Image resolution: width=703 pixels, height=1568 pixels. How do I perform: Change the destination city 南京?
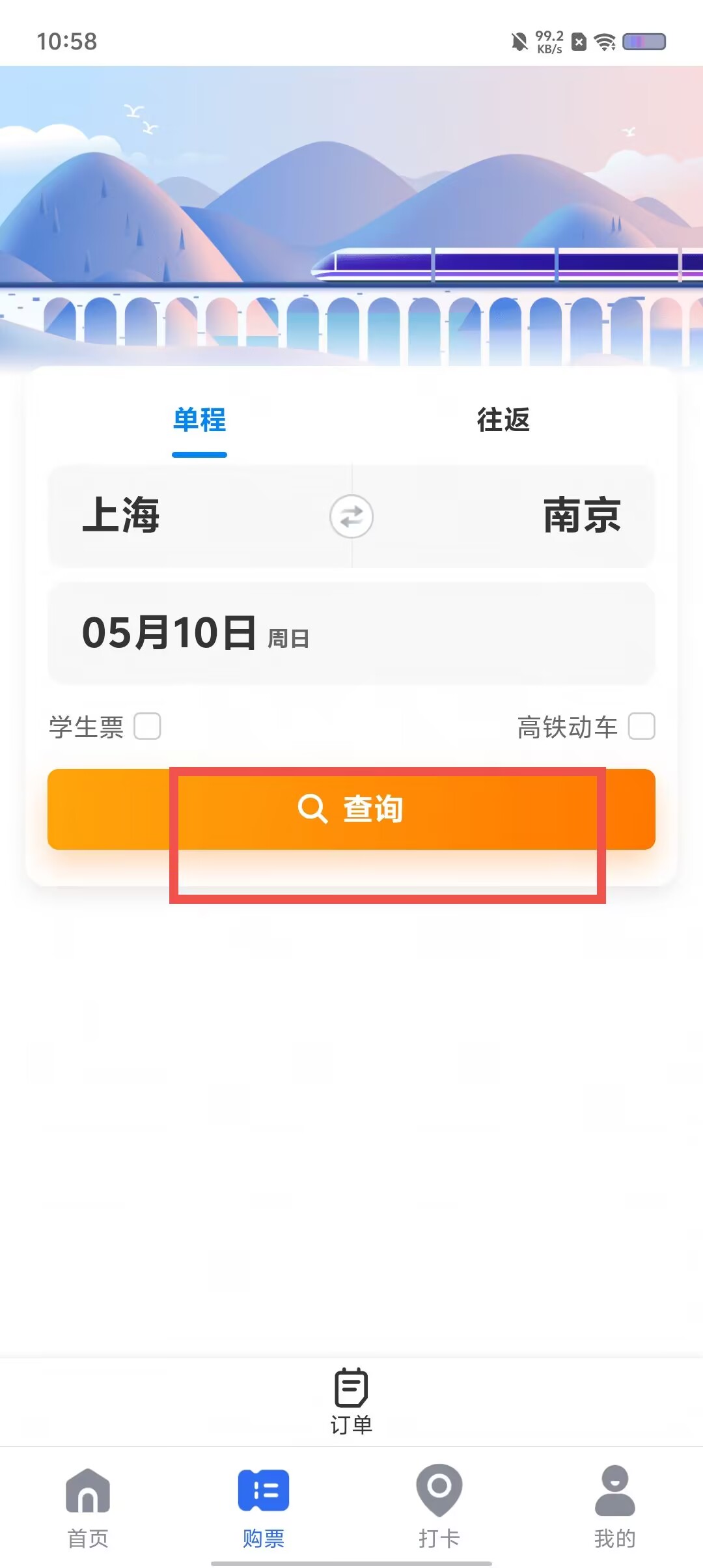[x=582, y=515]
